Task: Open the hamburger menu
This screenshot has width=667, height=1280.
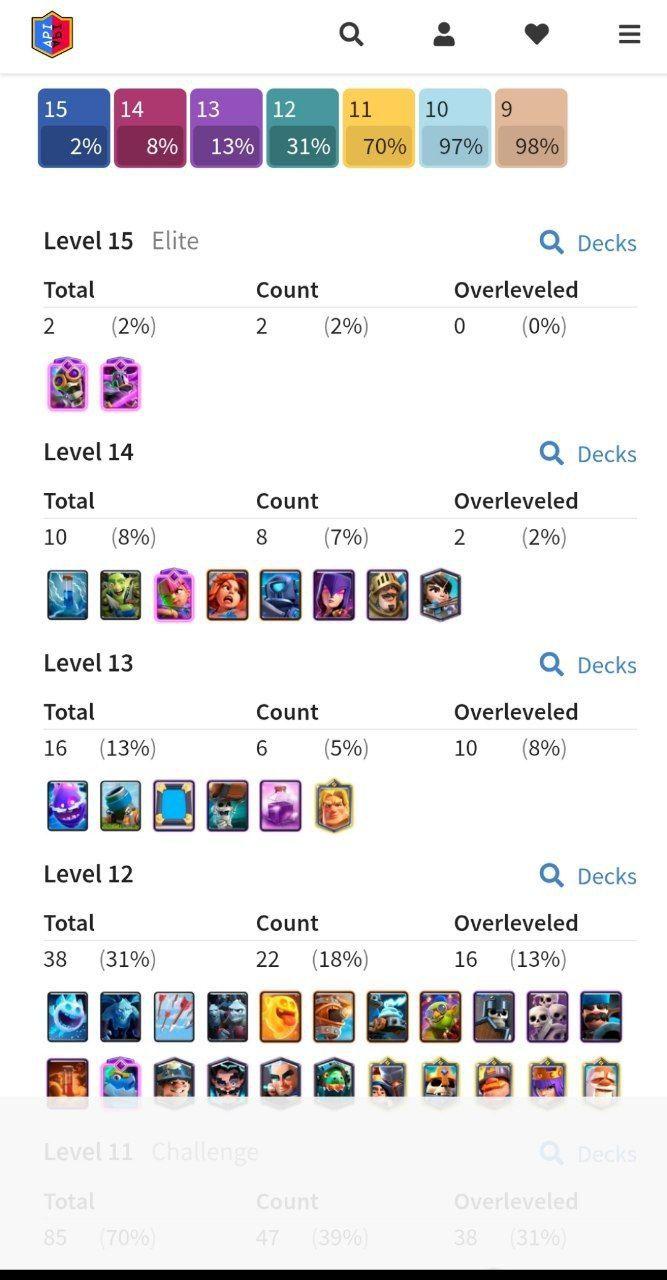Action: coord(629,34)
